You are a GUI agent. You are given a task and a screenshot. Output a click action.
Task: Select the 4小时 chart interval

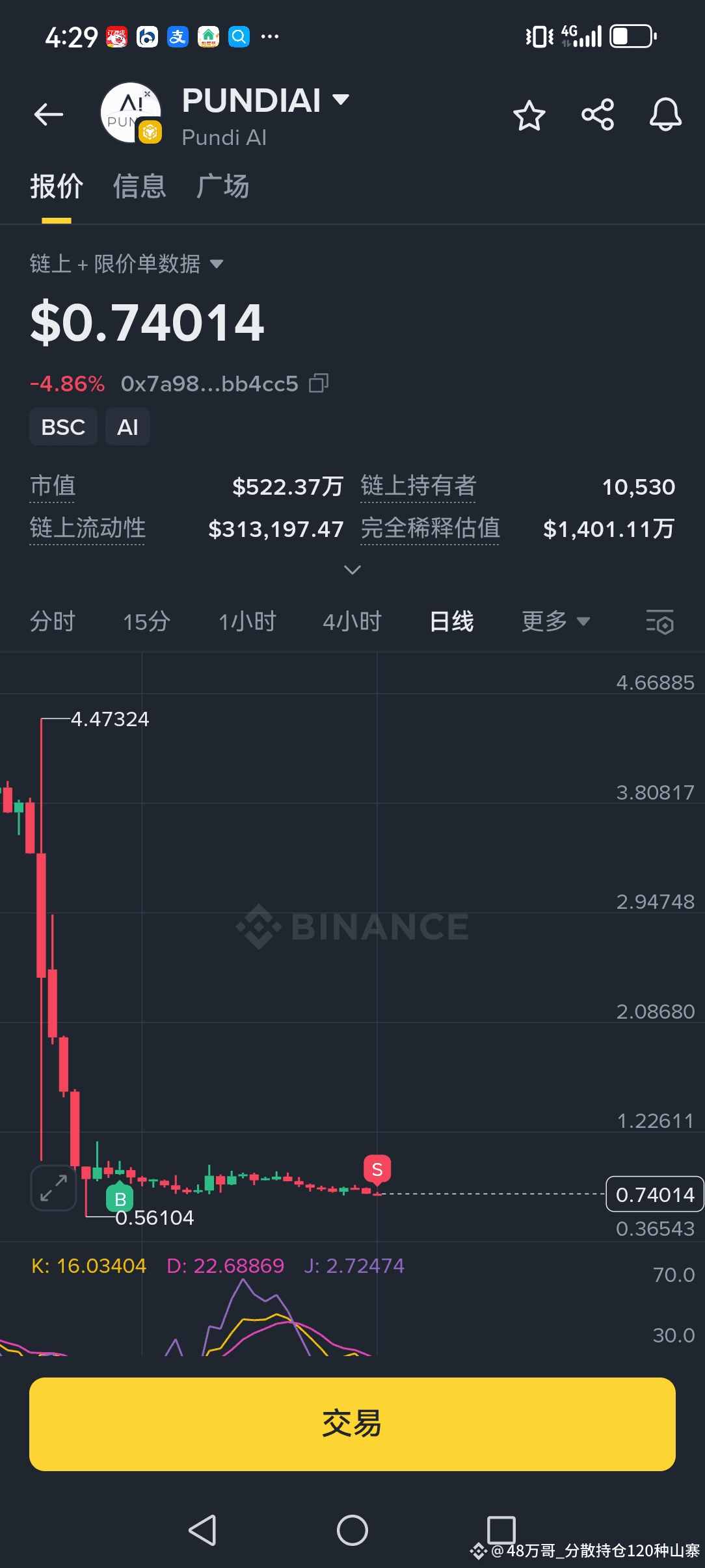352,621
